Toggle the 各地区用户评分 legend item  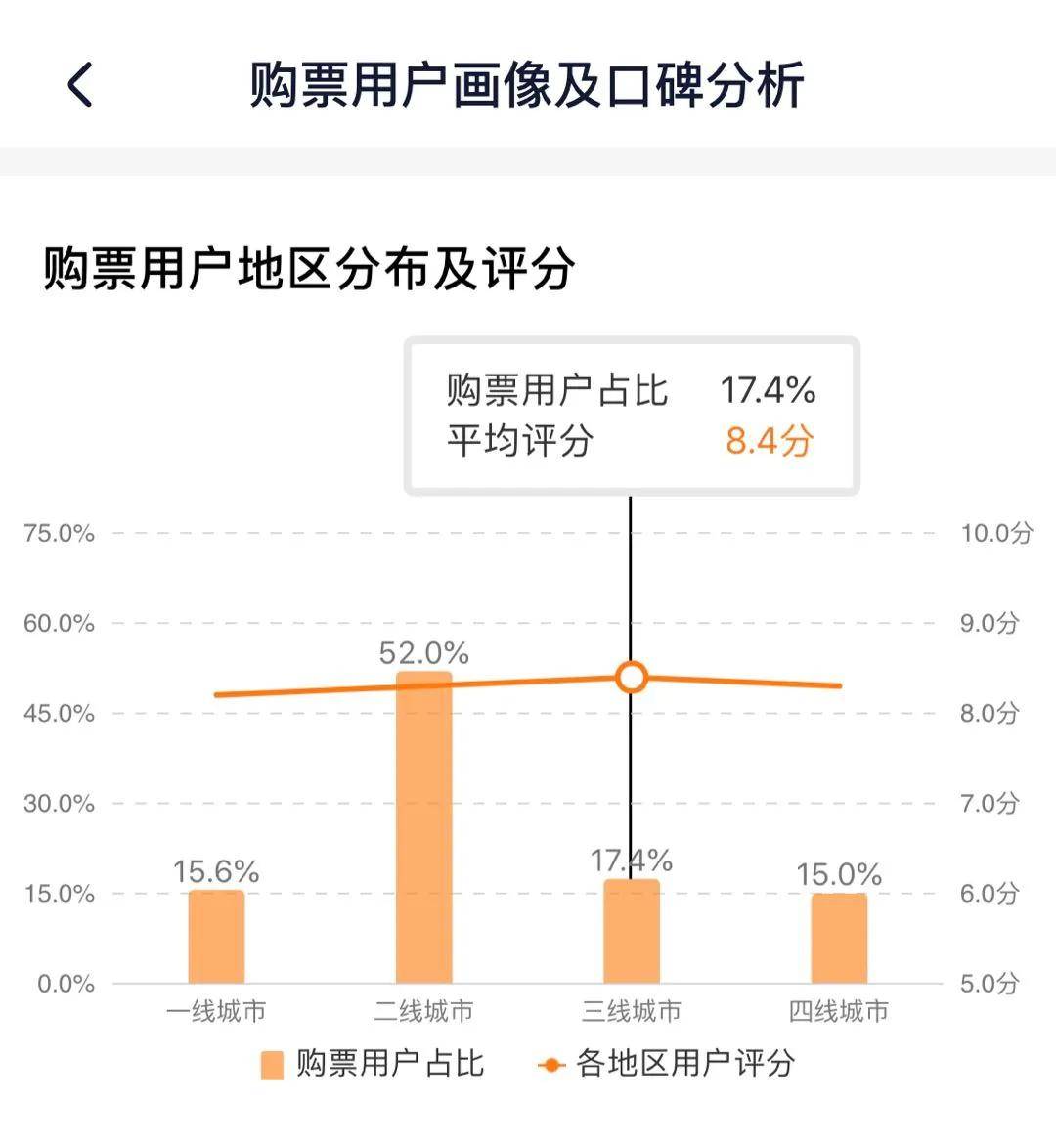pyautogui.click(x=667, y=1064)
